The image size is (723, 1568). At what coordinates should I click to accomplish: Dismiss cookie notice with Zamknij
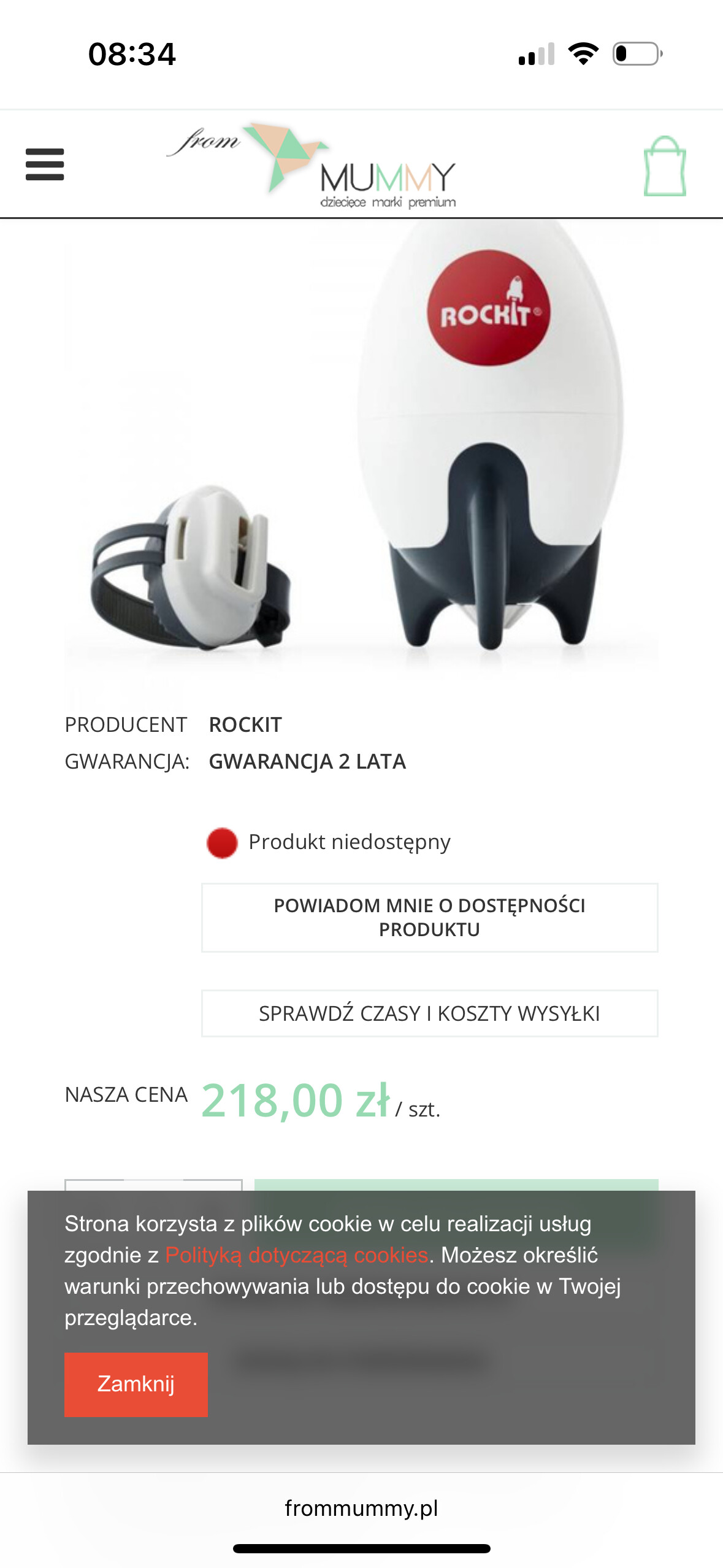(x=136, y=1384)
